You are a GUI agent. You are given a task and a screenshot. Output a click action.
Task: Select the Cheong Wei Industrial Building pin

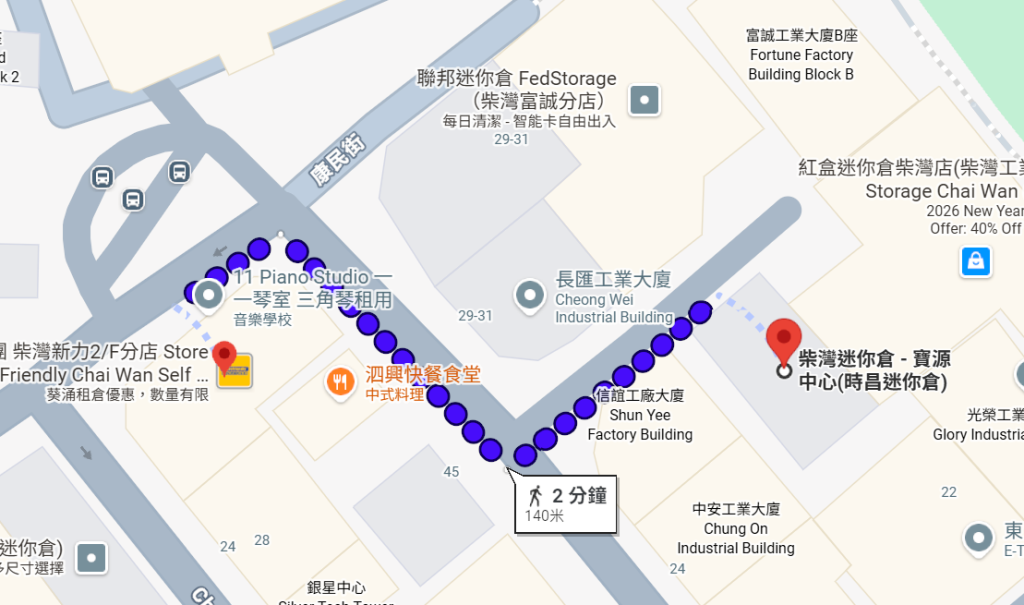pyautogui.click(x=530, y=296)
